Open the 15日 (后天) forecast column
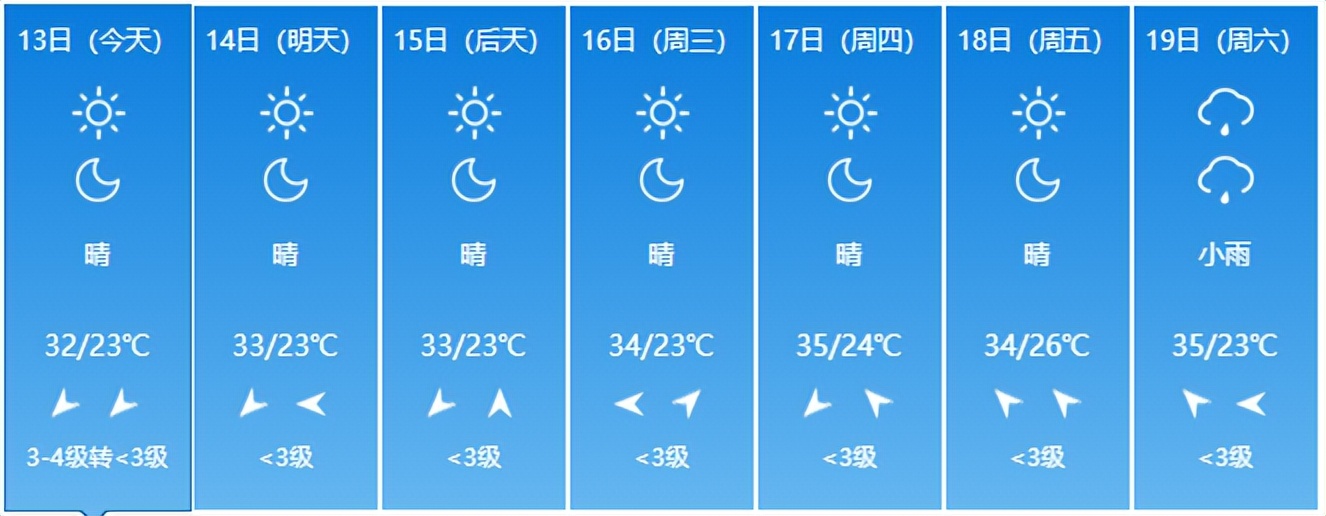Viewport: 1326px width, 516px height. [x=473, y=255]
